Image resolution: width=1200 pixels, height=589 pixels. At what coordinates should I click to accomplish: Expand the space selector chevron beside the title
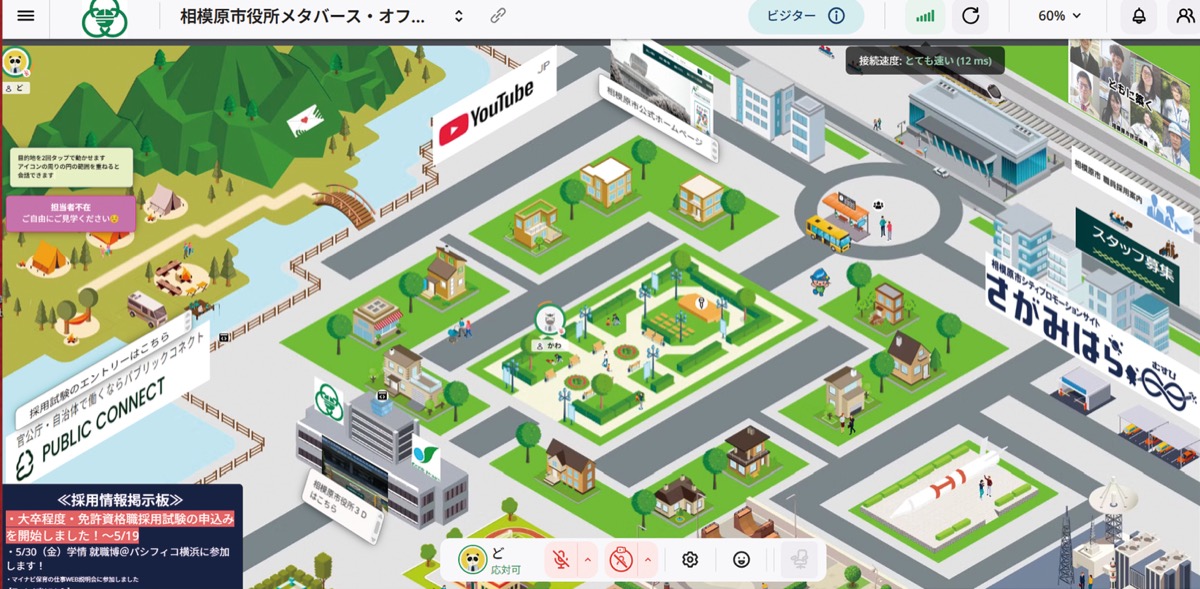click(459, 16)
